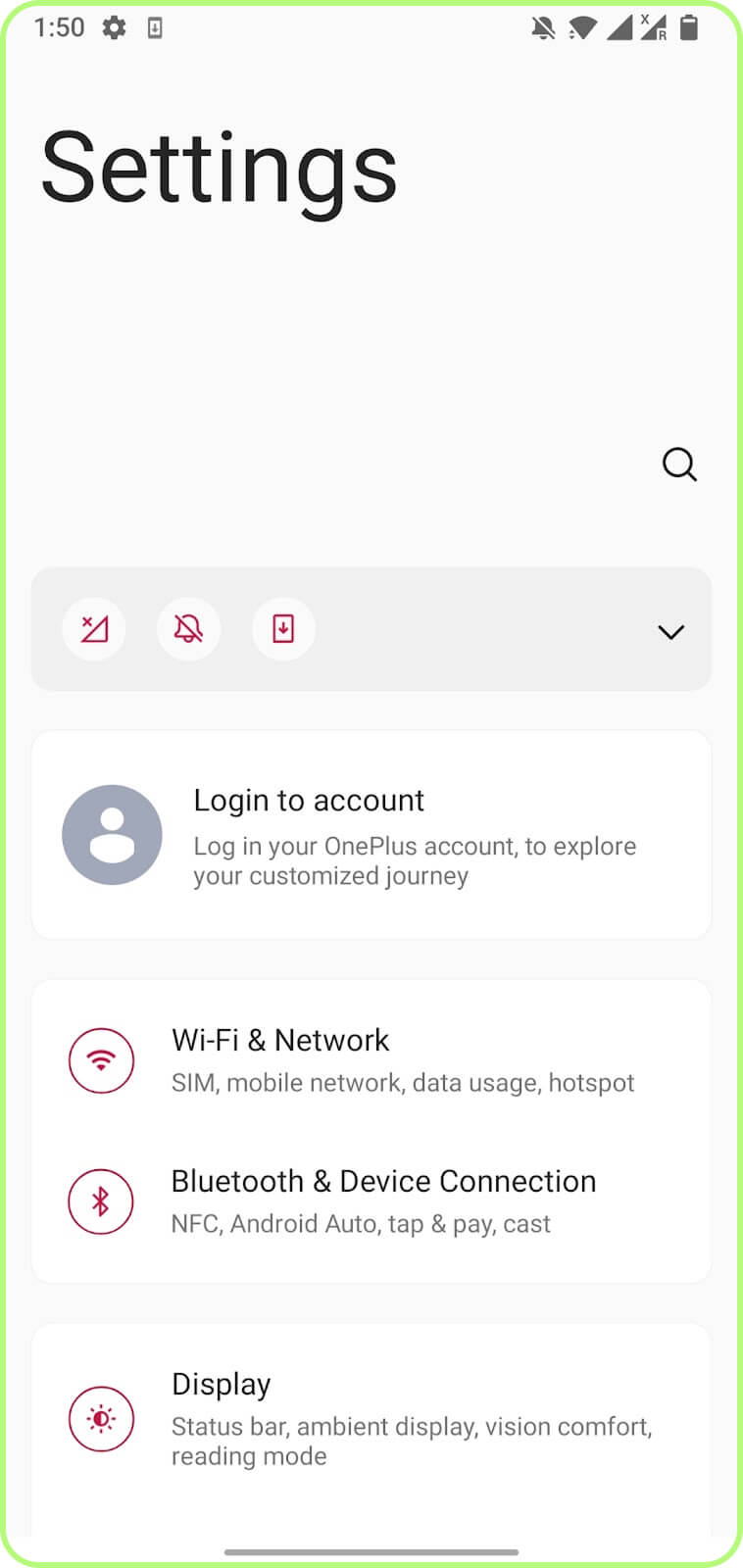The height and width of the screenshot is (1568, 743).
Task: Click the settings gear in the status bar
Action: (x=114, y=27)
